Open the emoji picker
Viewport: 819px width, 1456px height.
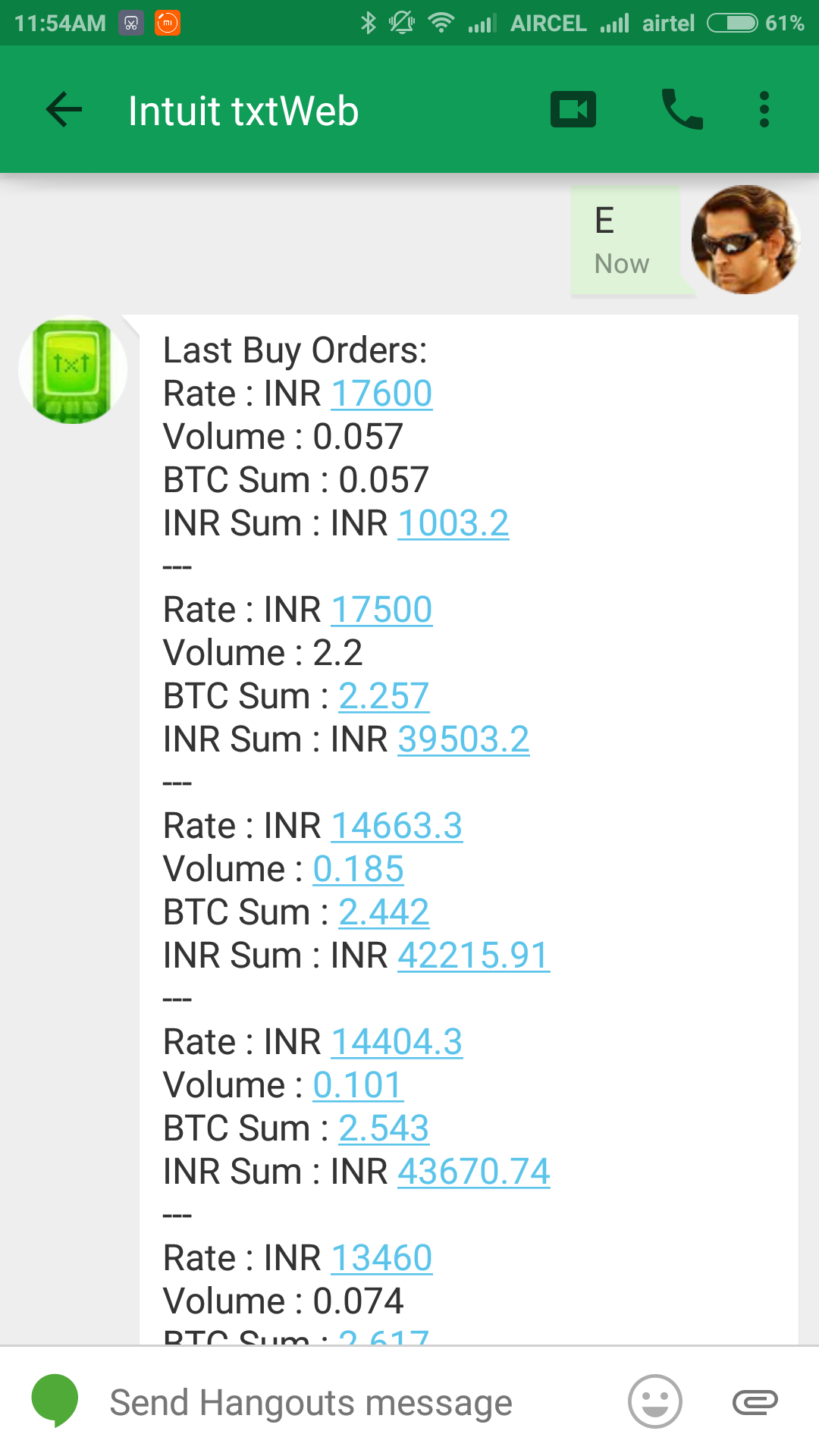[654, 1401]
